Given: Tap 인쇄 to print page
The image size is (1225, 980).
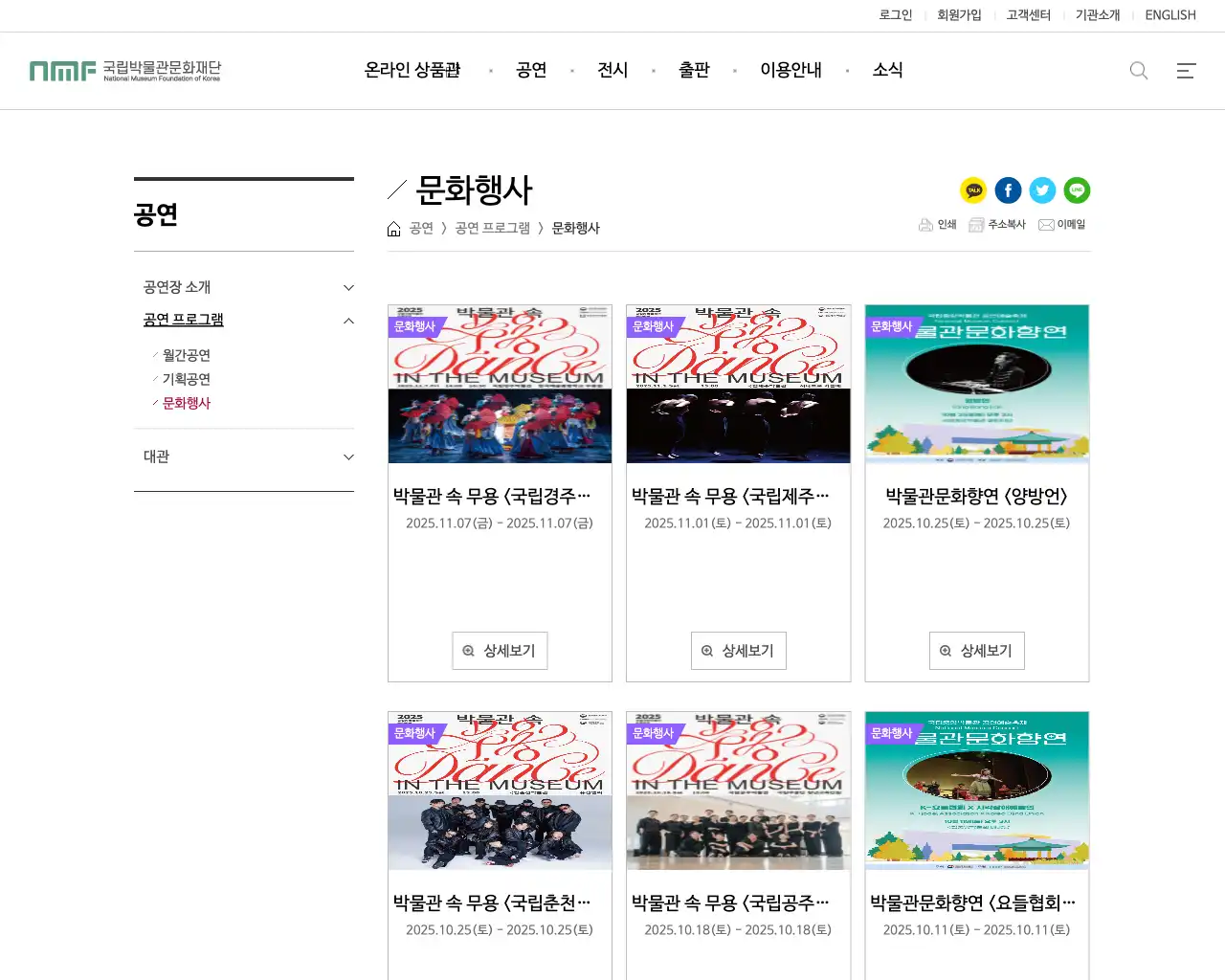Looking at the screenshot, I should click(938, 225).
